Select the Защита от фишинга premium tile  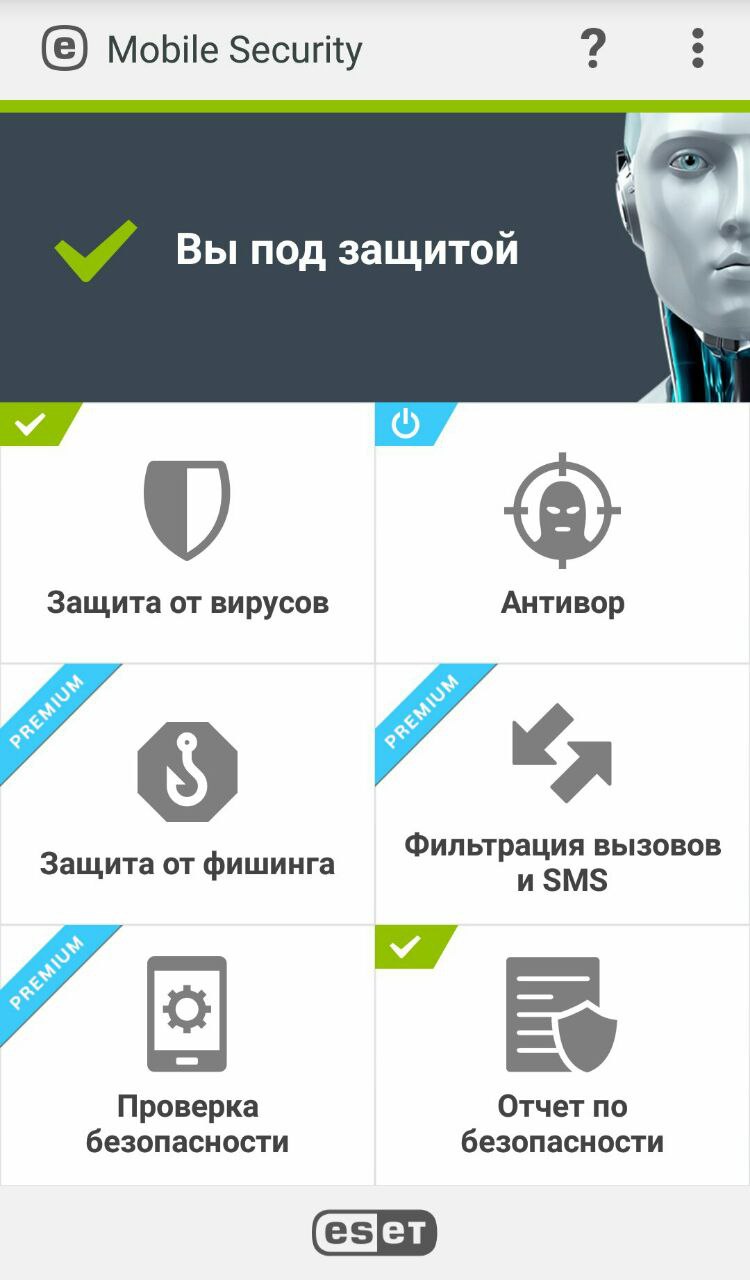187,795
